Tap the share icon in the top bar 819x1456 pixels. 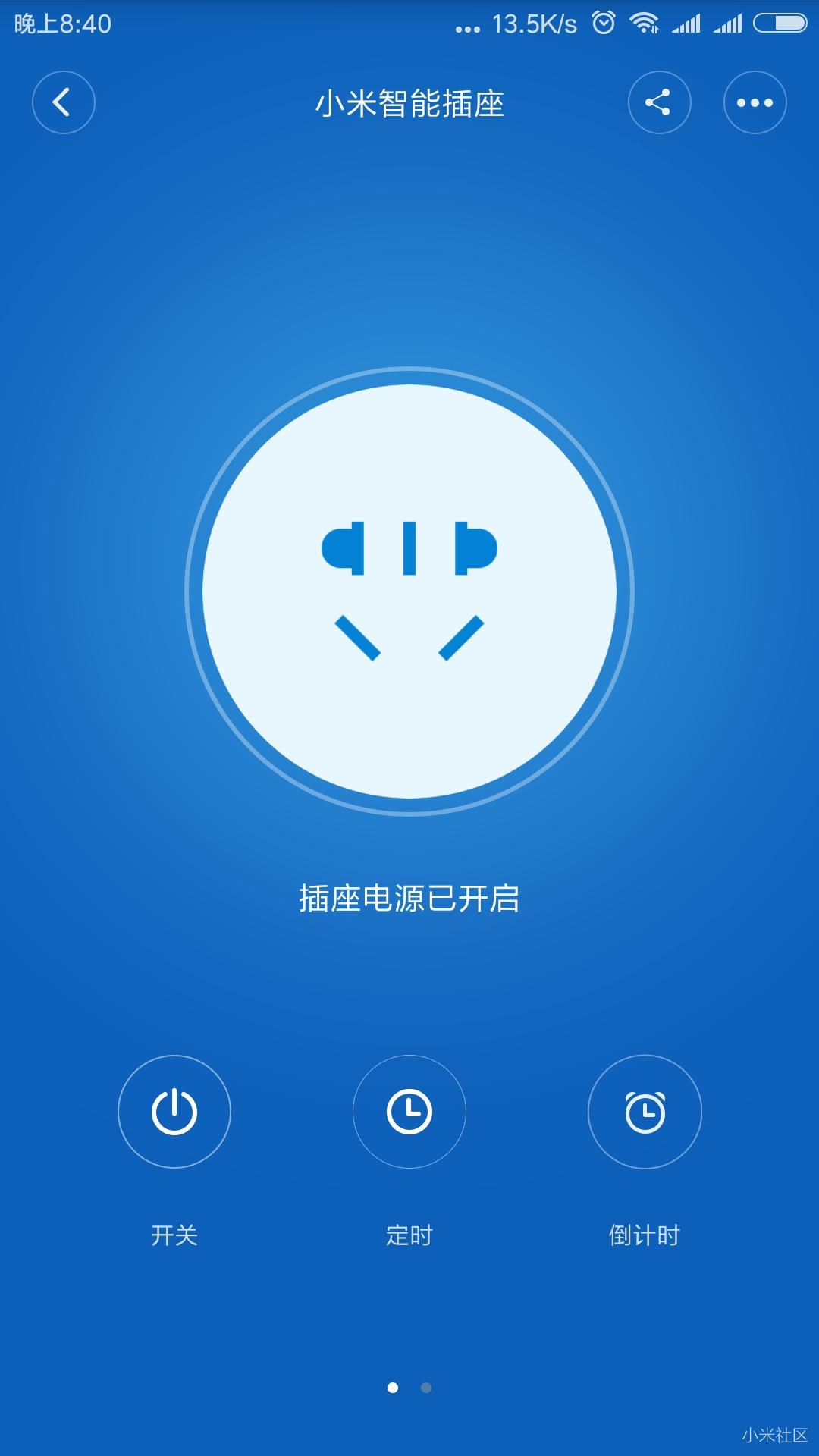pos(658,102)
